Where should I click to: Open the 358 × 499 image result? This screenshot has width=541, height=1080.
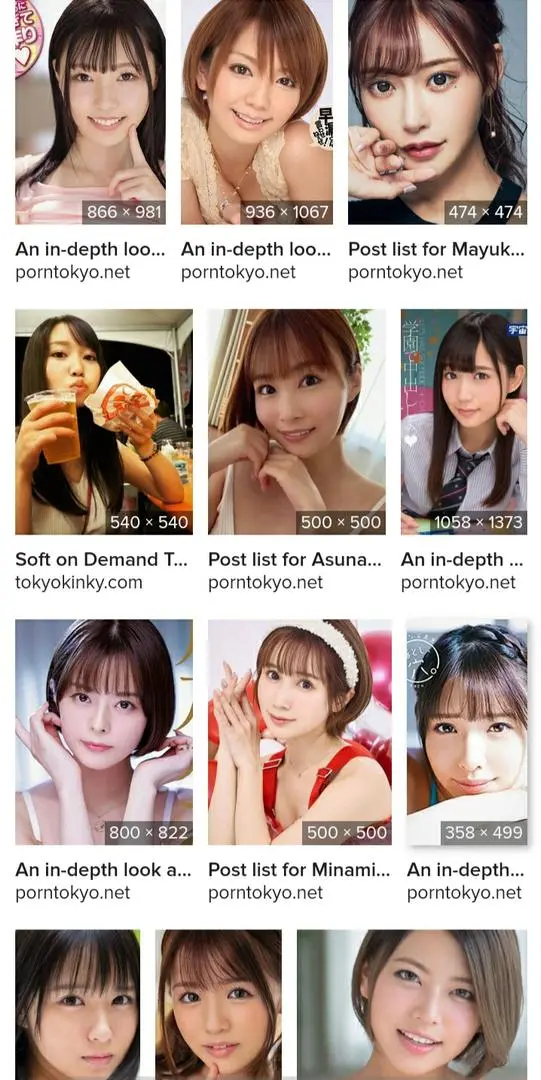467,732
